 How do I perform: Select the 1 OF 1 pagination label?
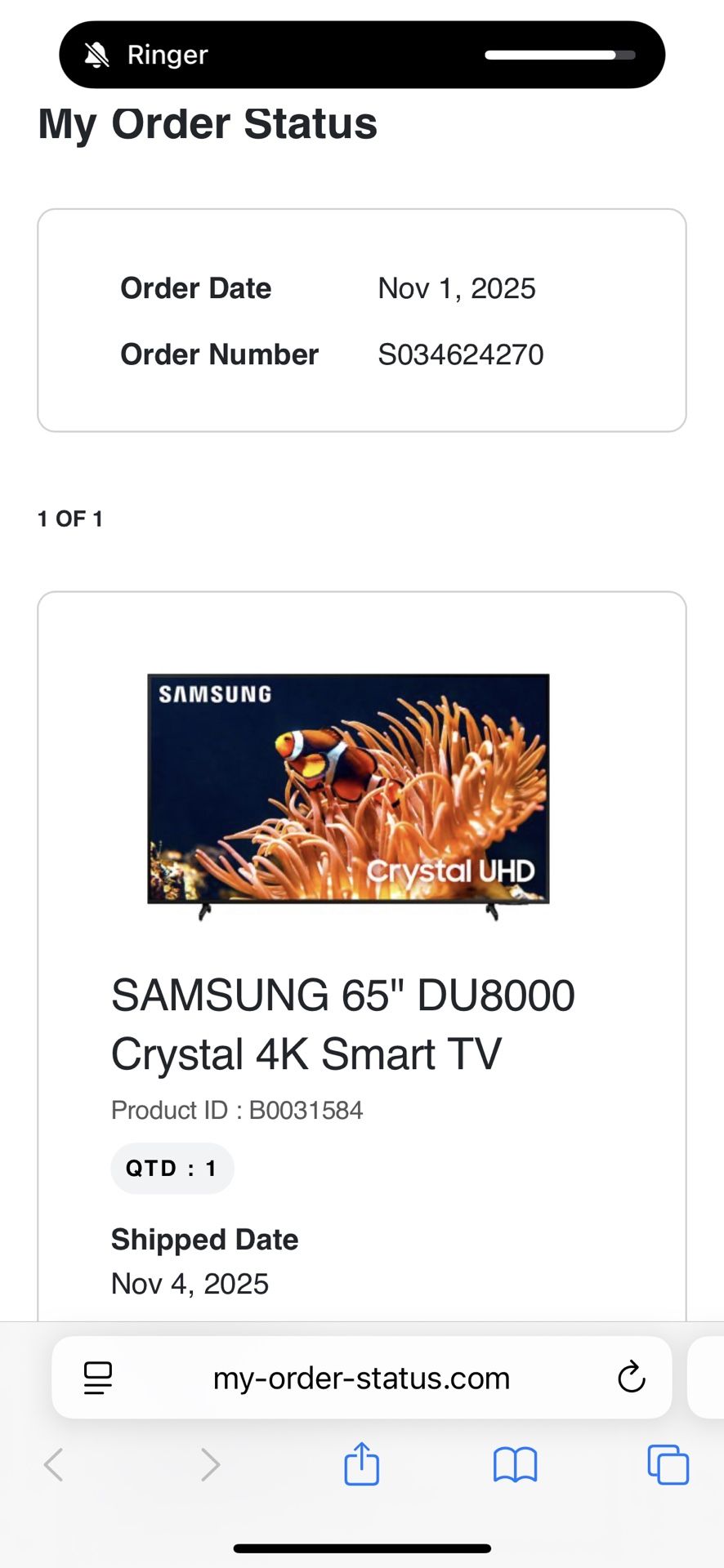(x=69, y=517)
